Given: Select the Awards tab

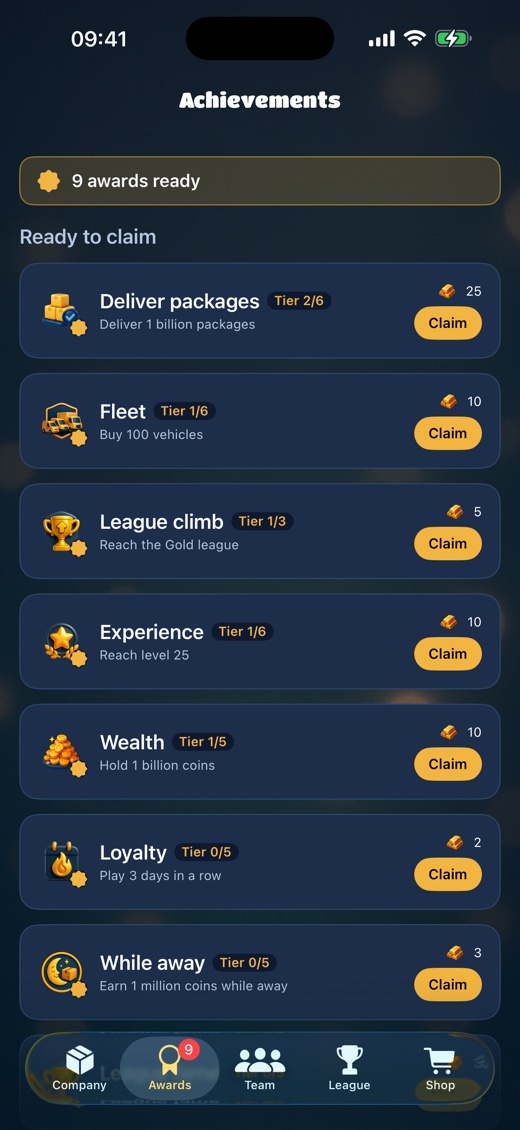Looking at the screenshot, I should (x=170, y=1068).
